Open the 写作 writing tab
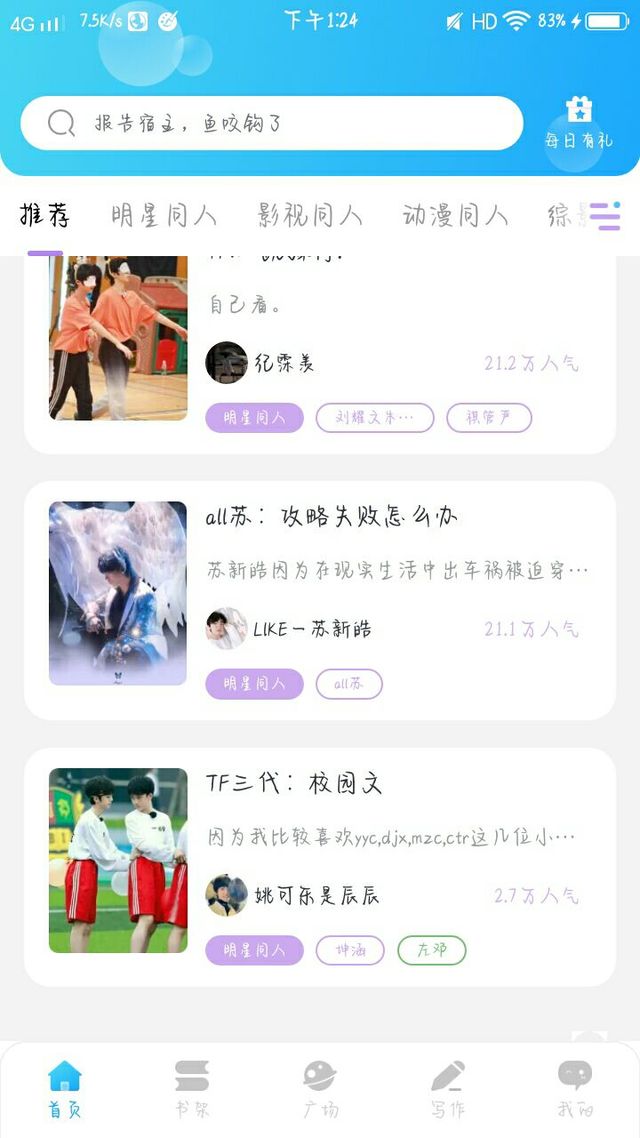Viewport: 640px width, 1138px height. click(448, 1088)
